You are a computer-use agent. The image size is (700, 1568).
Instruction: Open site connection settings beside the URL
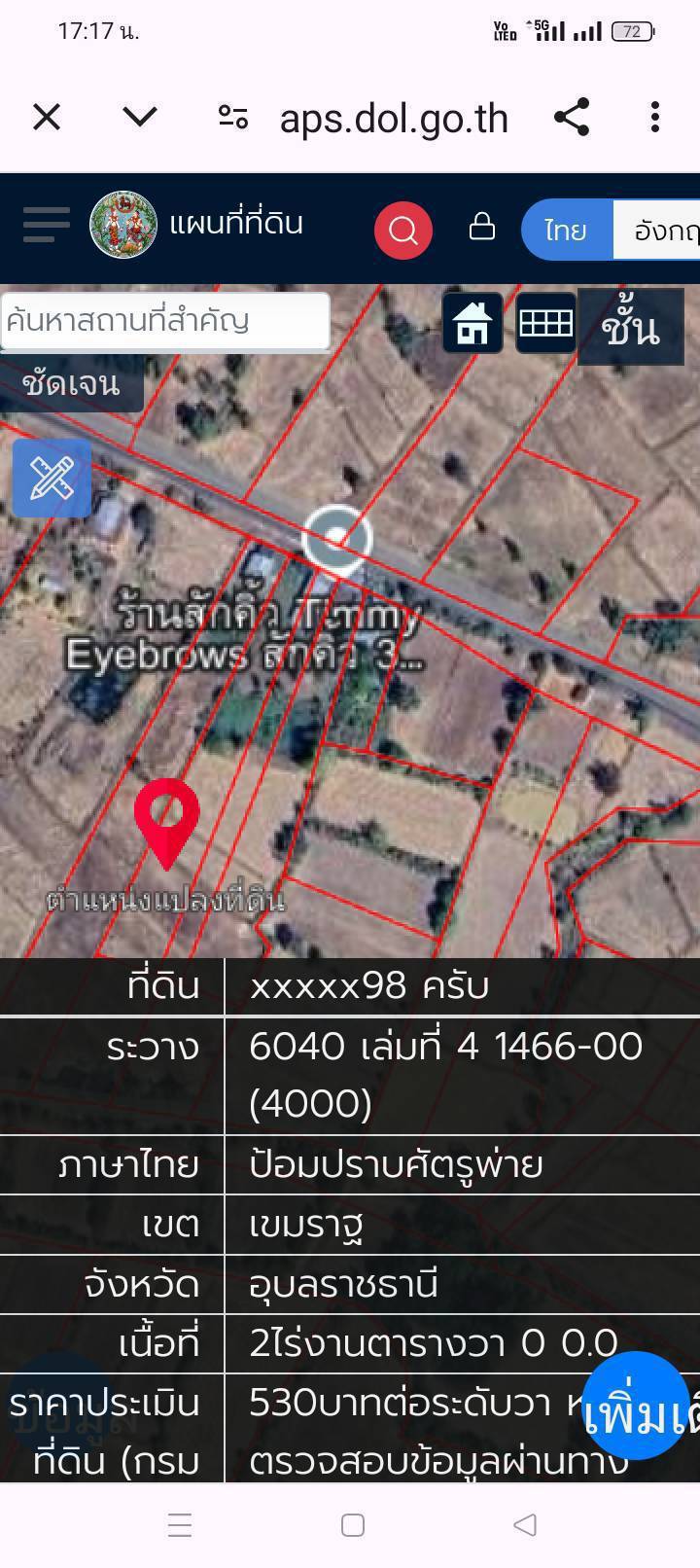(x=232, y=117)
